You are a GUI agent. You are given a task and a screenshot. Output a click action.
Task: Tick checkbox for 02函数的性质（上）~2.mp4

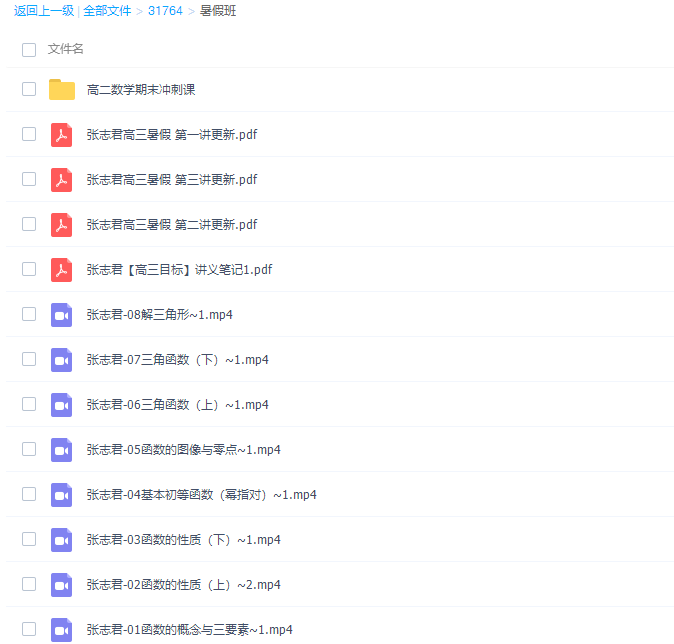pos(29,584)
